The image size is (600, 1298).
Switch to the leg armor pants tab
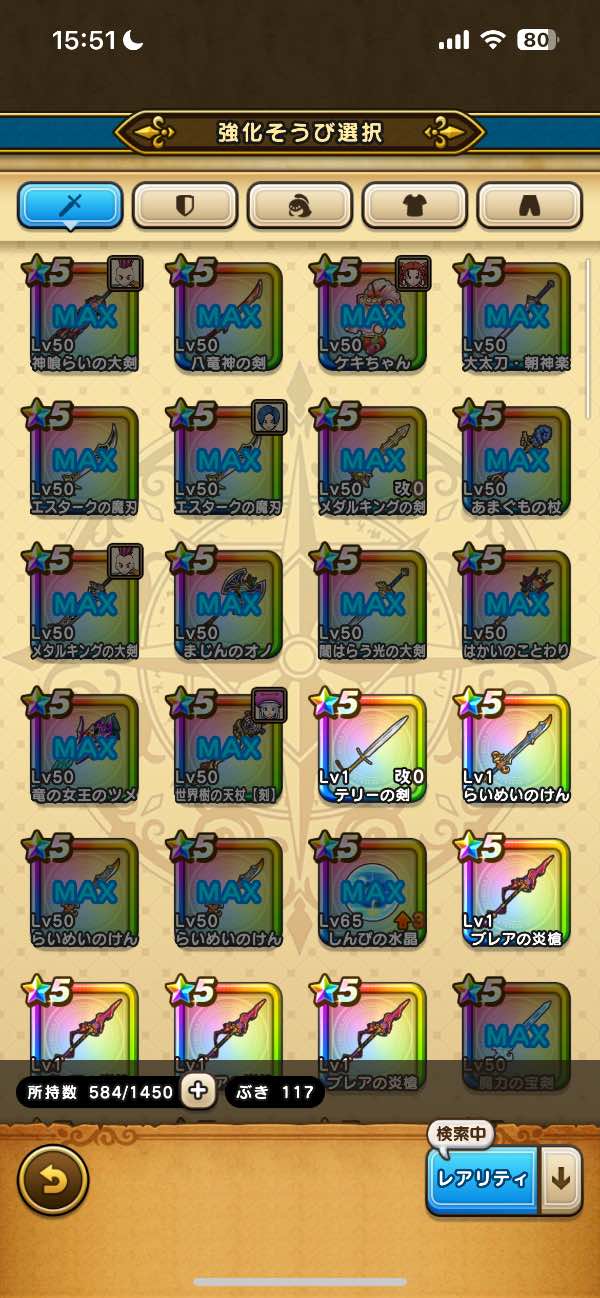530,206
